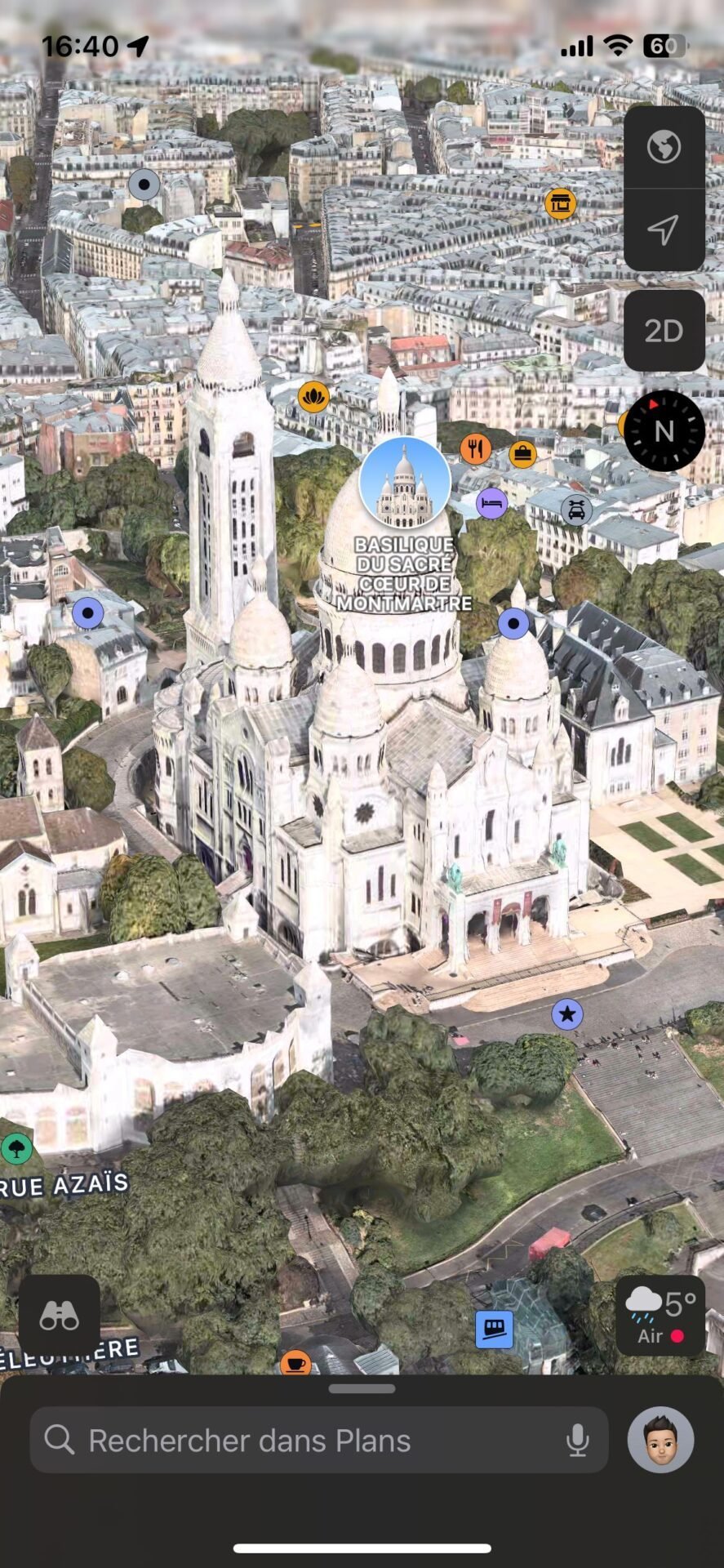Select the orange lotus flower map pin
Image resolution: width=724 pixels, height=1568 pixels.
coord(313,397)
